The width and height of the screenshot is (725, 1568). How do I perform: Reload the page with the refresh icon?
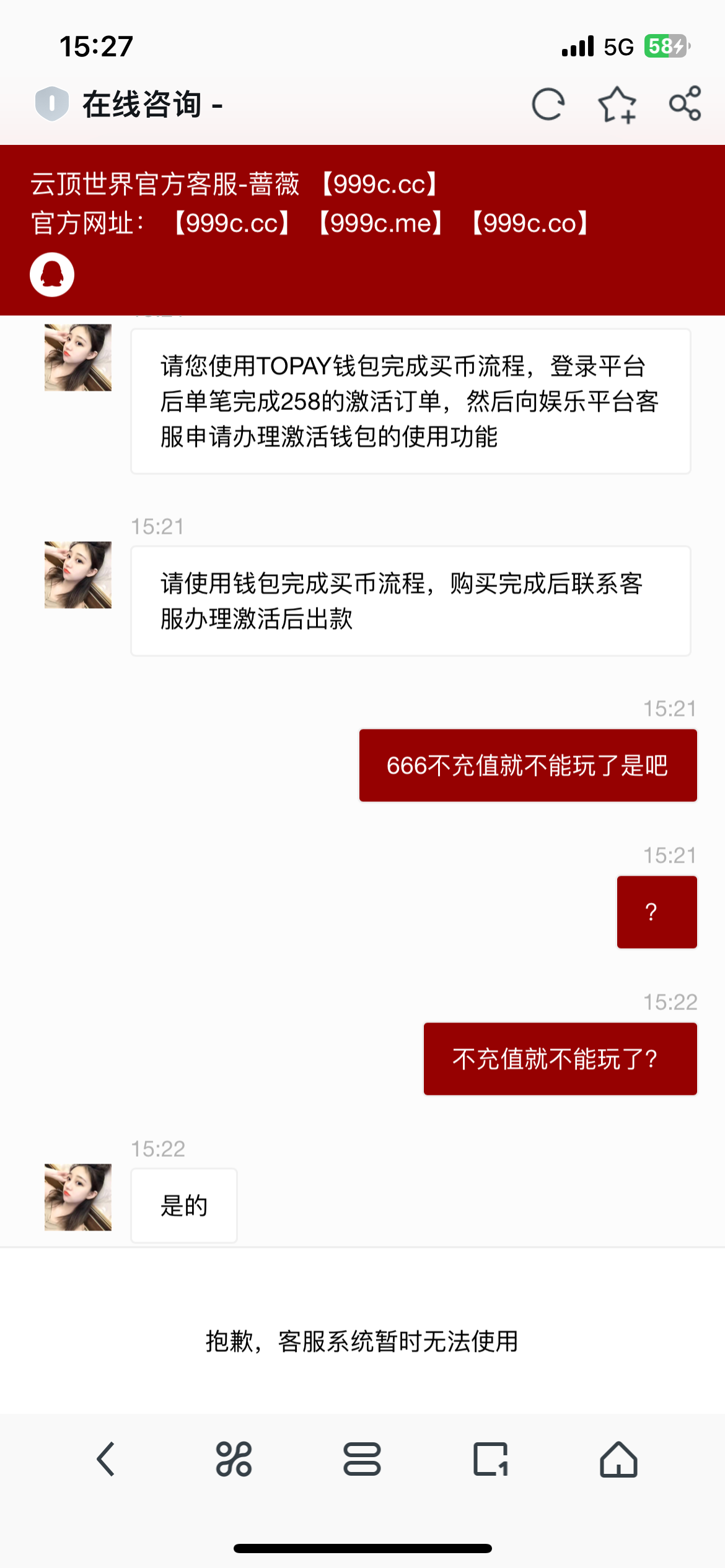point(548,104)
